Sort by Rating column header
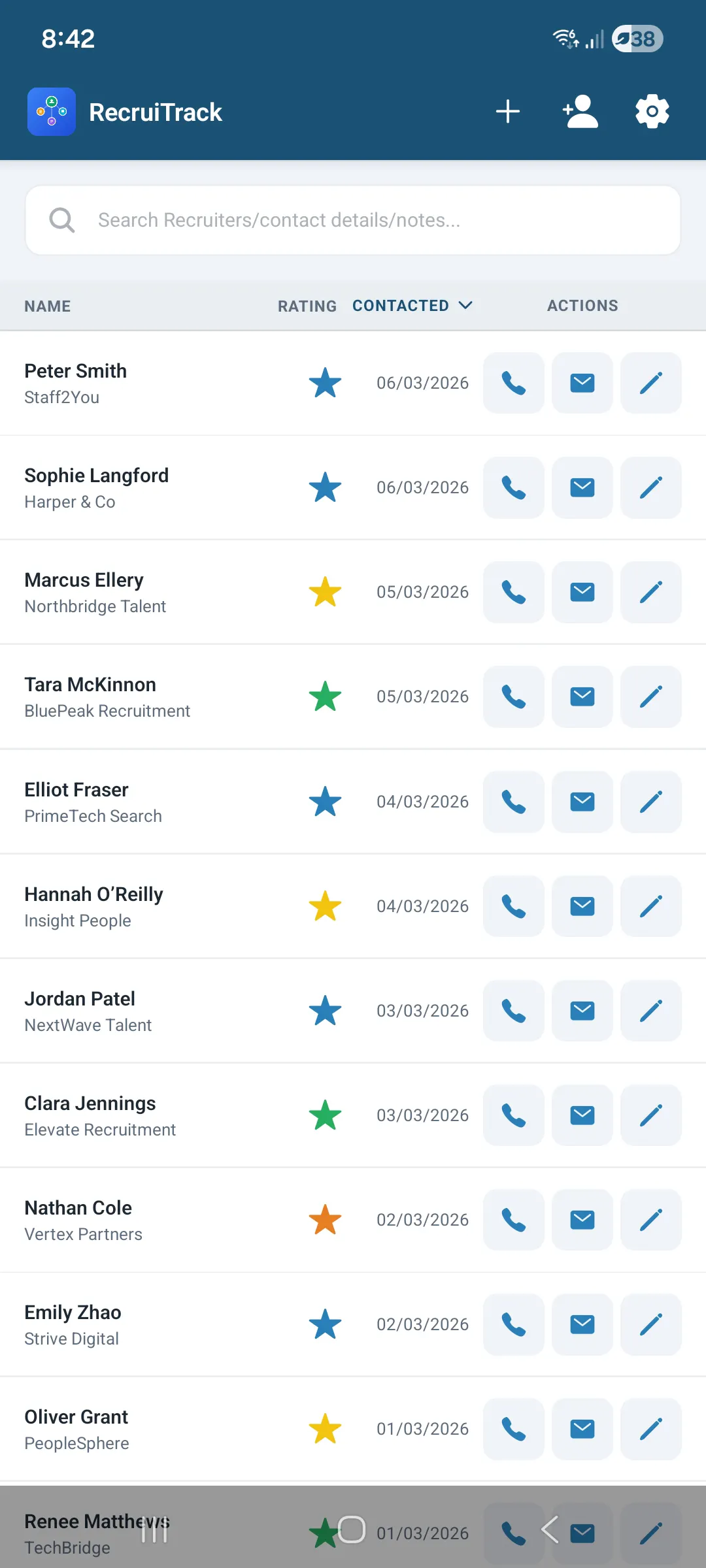The height and width of the screenshot is (1568, 706). [307, 306]
